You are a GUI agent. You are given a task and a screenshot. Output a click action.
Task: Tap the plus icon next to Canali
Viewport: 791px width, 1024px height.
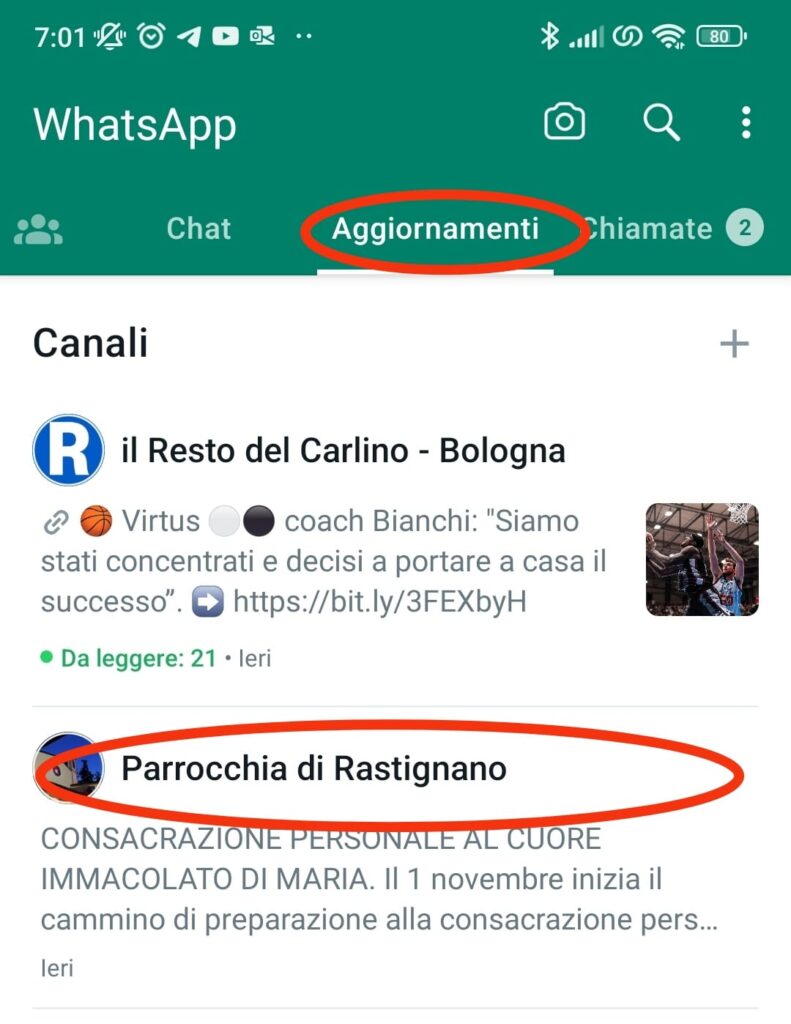coord(735,344)
